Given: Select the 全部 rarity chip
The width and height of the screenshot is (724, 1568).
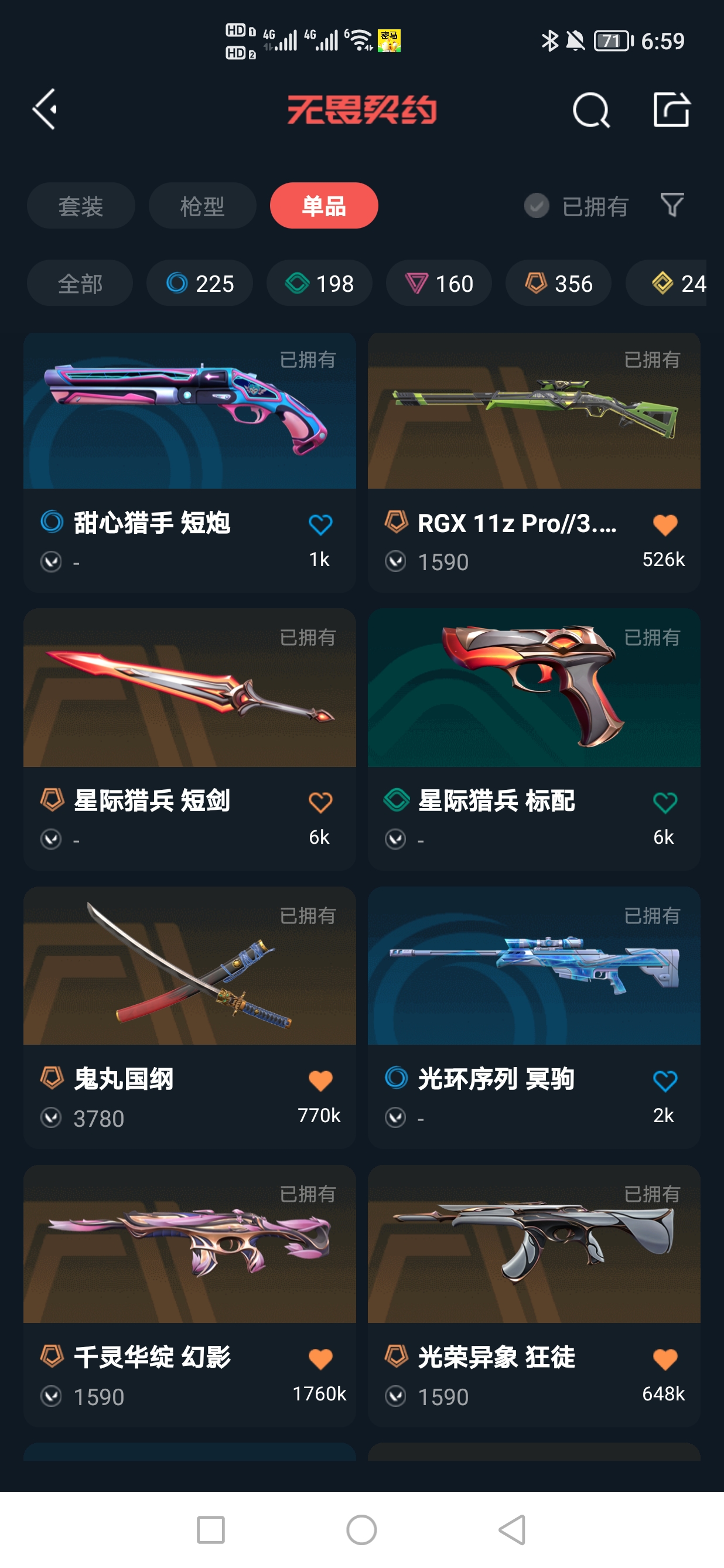Looking at the screenshot, I should pos(80,284).
